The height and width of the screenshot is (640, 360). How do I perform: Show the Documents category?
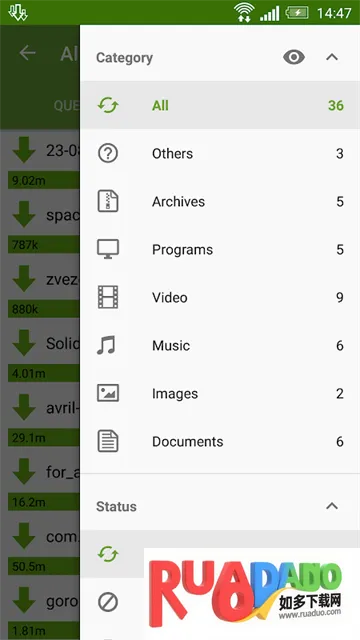point(220,442)
